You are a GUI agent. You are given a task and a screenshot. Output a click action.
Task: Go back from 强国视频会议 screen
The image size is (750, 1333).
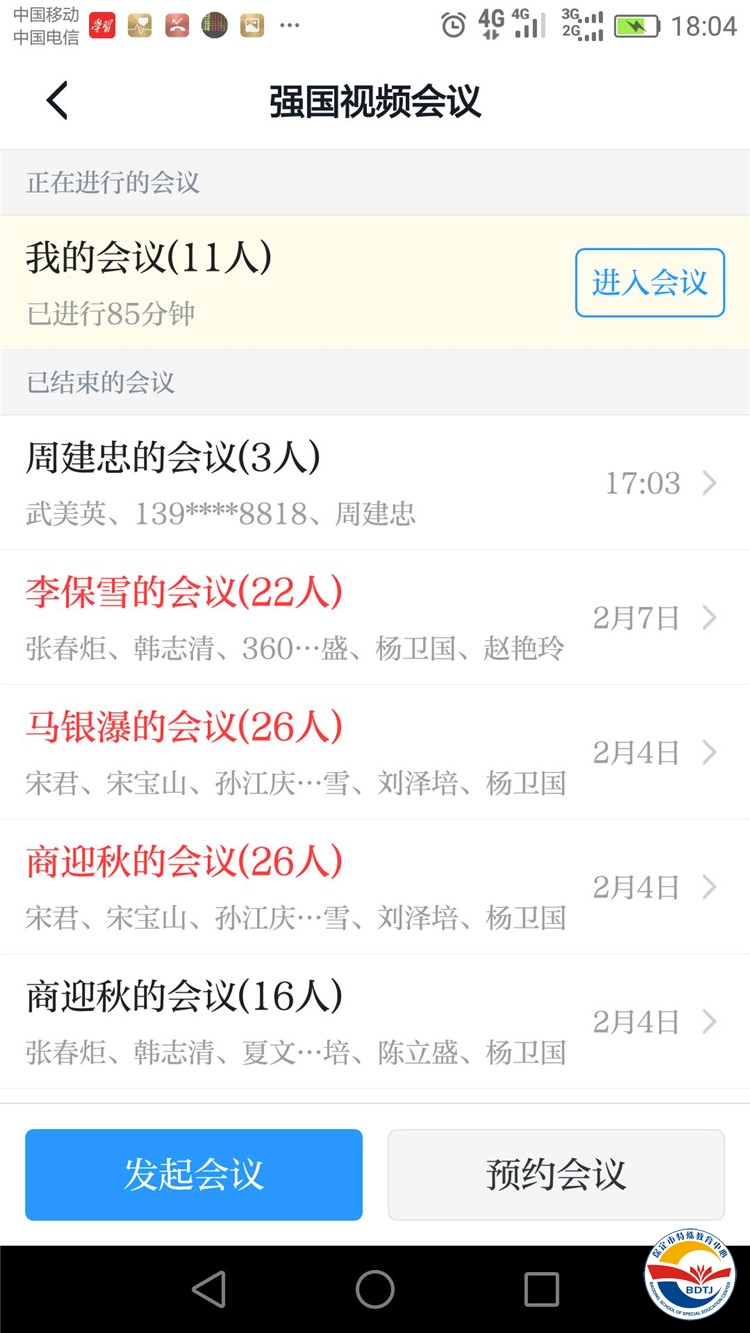57,101
